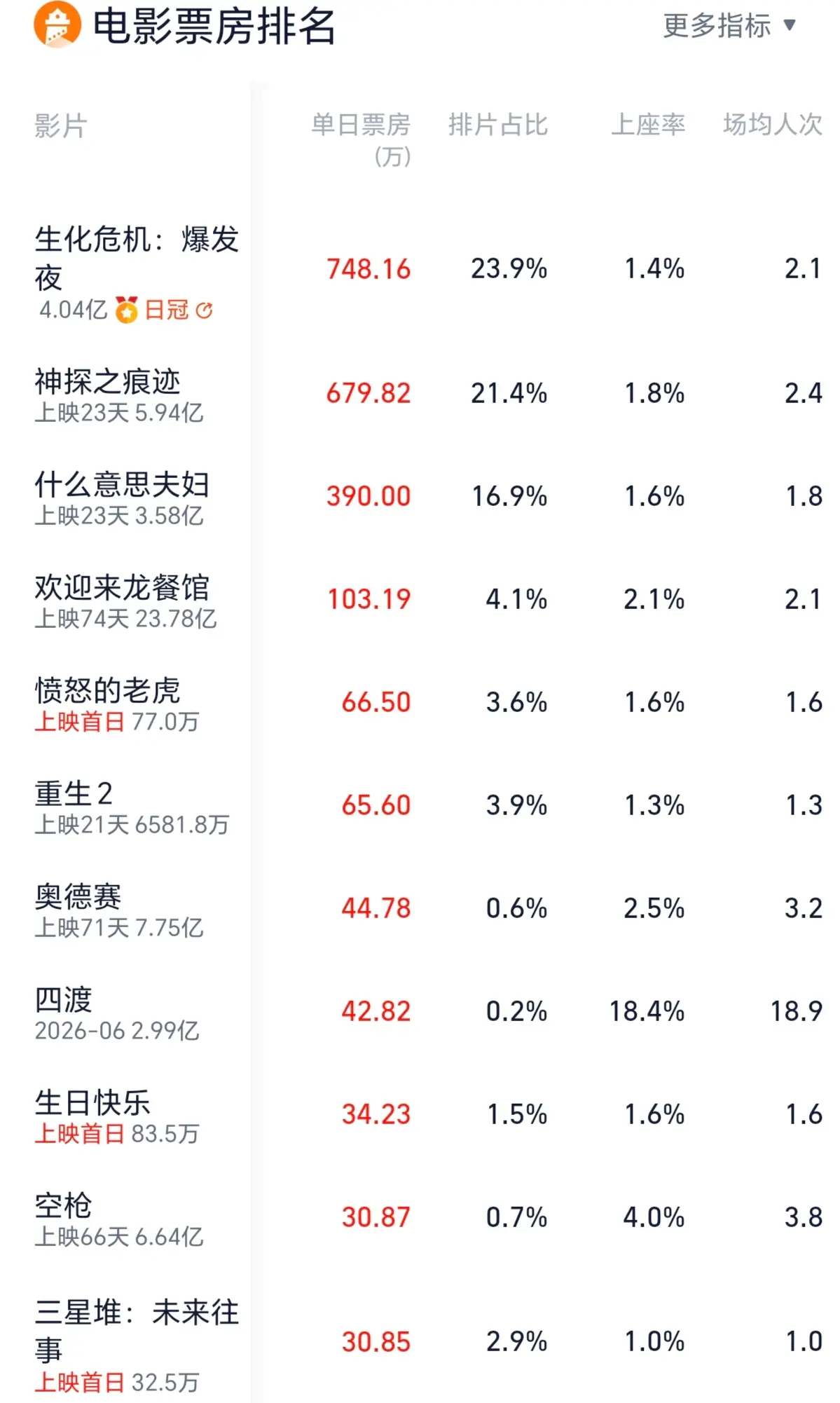Open the 三星堆：未来往事 row

pos(420,1342)
